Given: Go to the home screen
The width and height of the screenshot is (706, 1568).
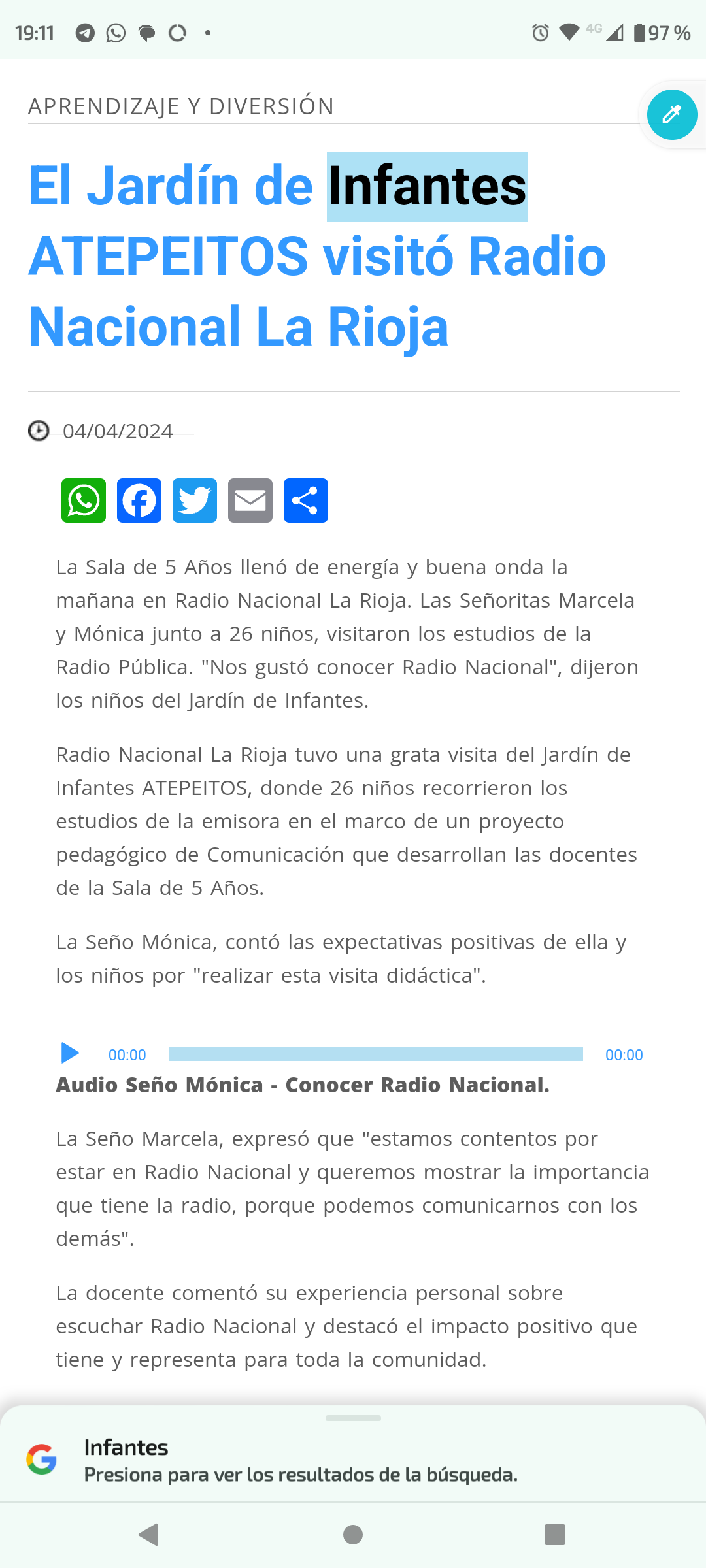Looking at the screenshot, I should pyautogui.click(x=353, y=1534).
